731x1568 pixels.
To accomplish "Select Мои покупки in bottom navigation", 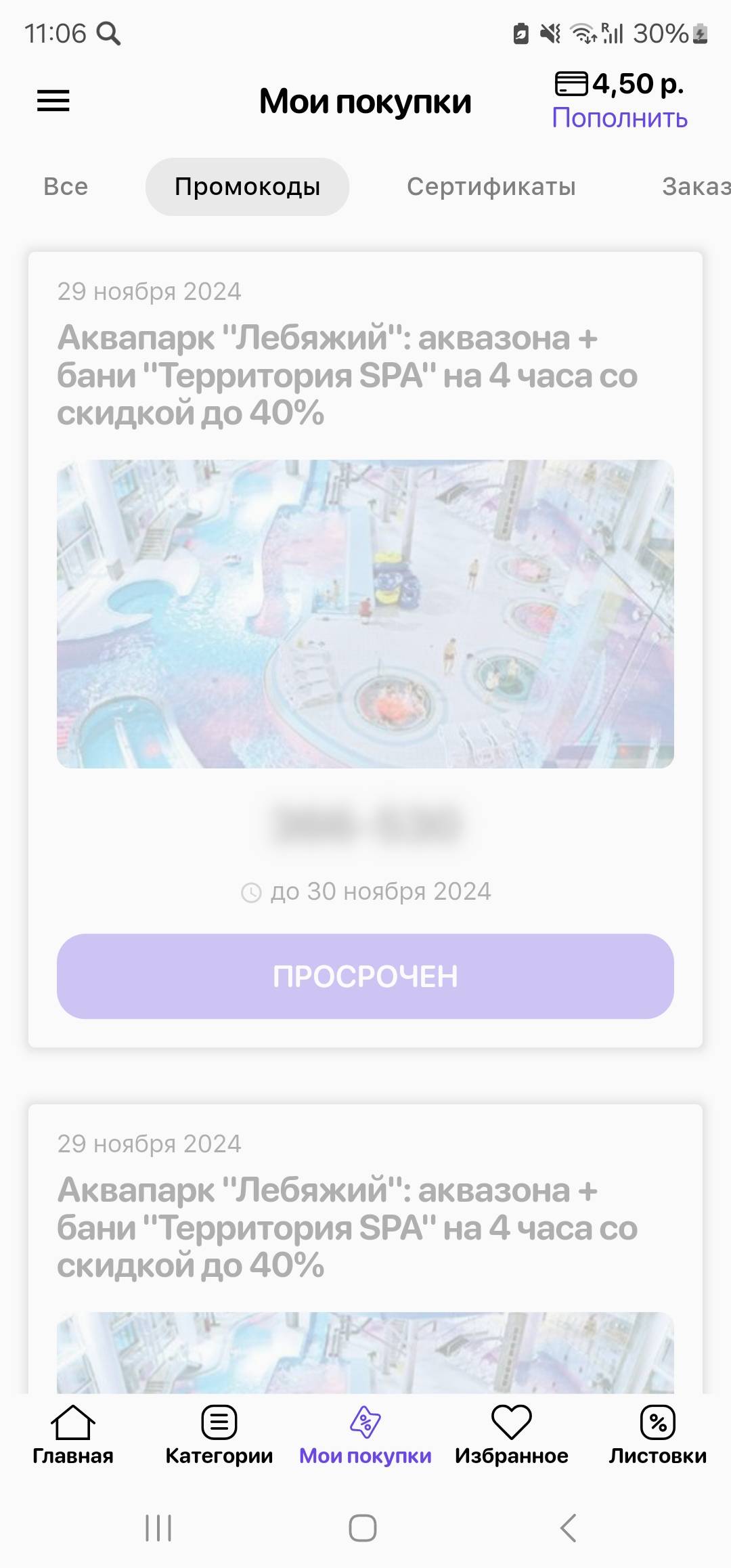I will click(365, 1435).
